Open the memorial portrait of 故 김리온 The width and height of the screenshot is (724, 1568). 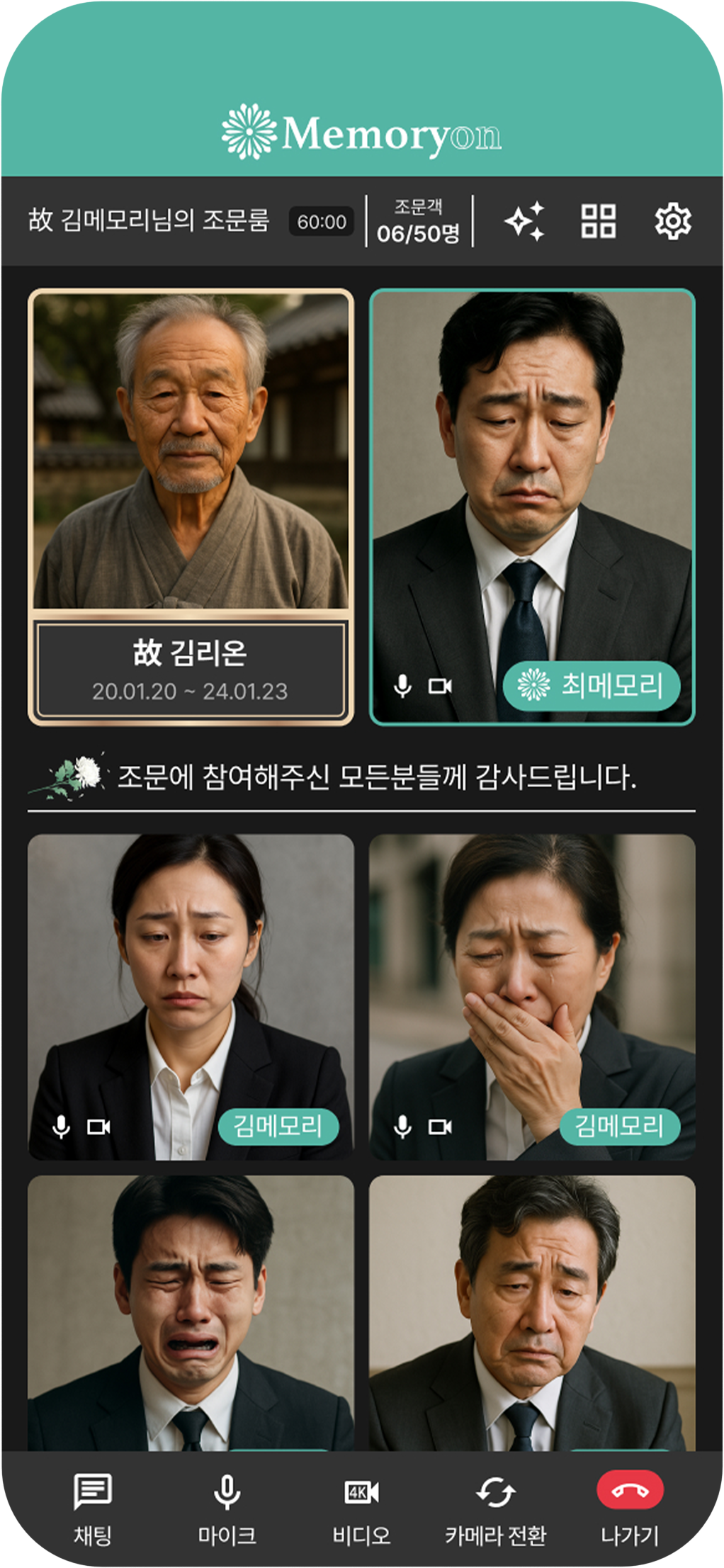[x=191, y=507]
